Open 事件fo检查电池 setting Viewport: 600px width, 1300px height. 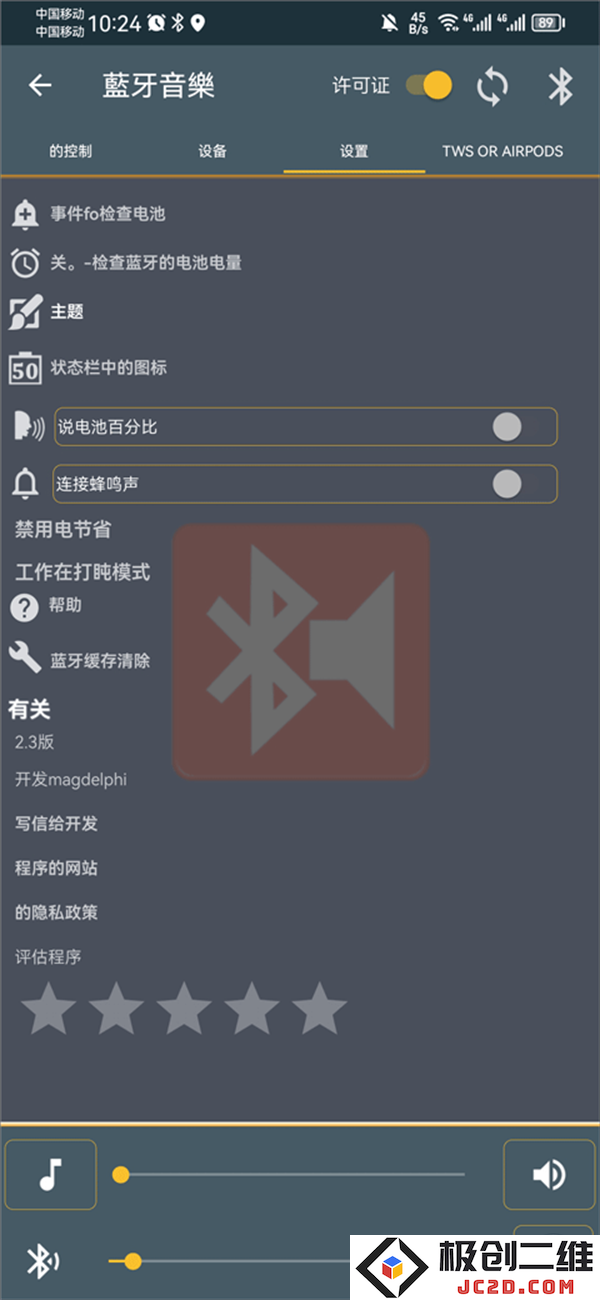(107, 214)
